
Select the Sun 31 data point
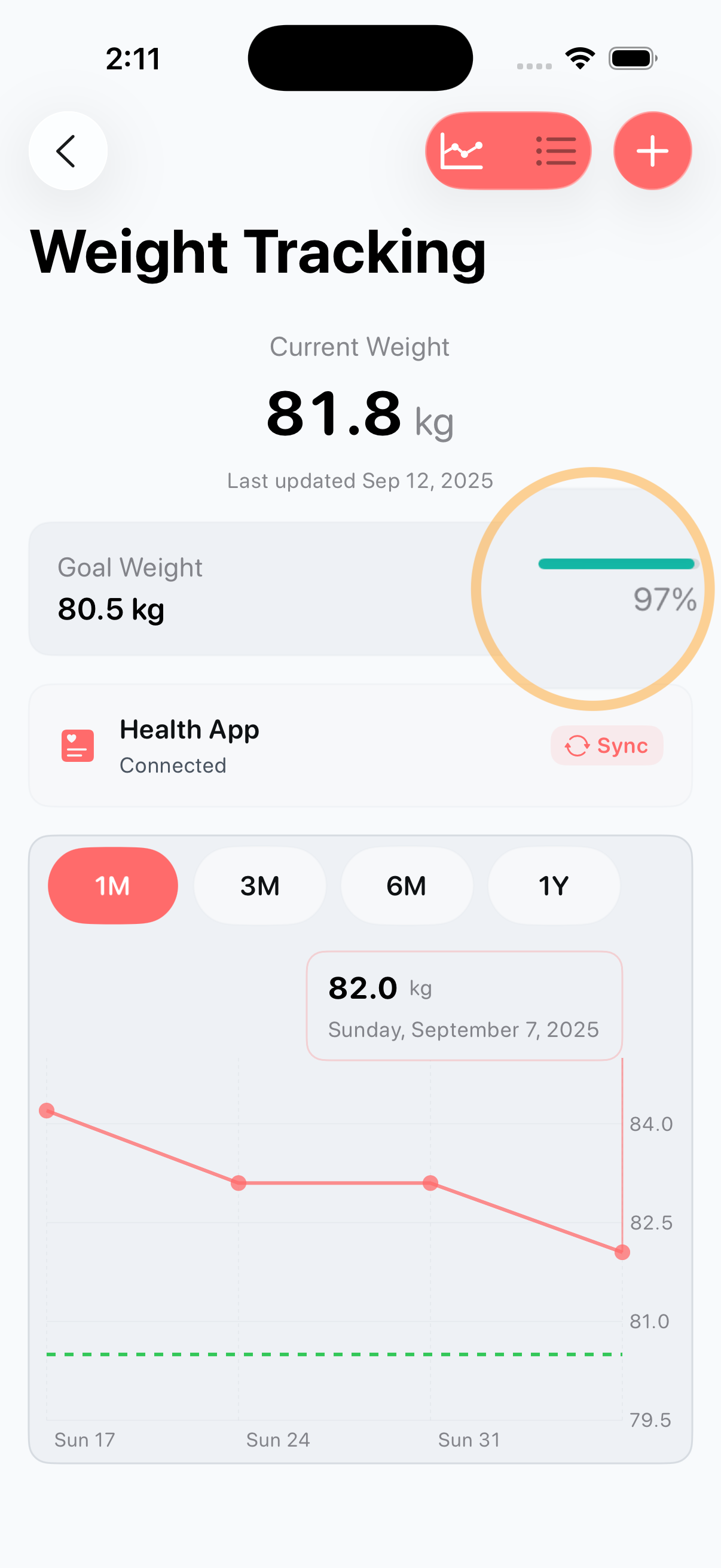(430, 1183)
